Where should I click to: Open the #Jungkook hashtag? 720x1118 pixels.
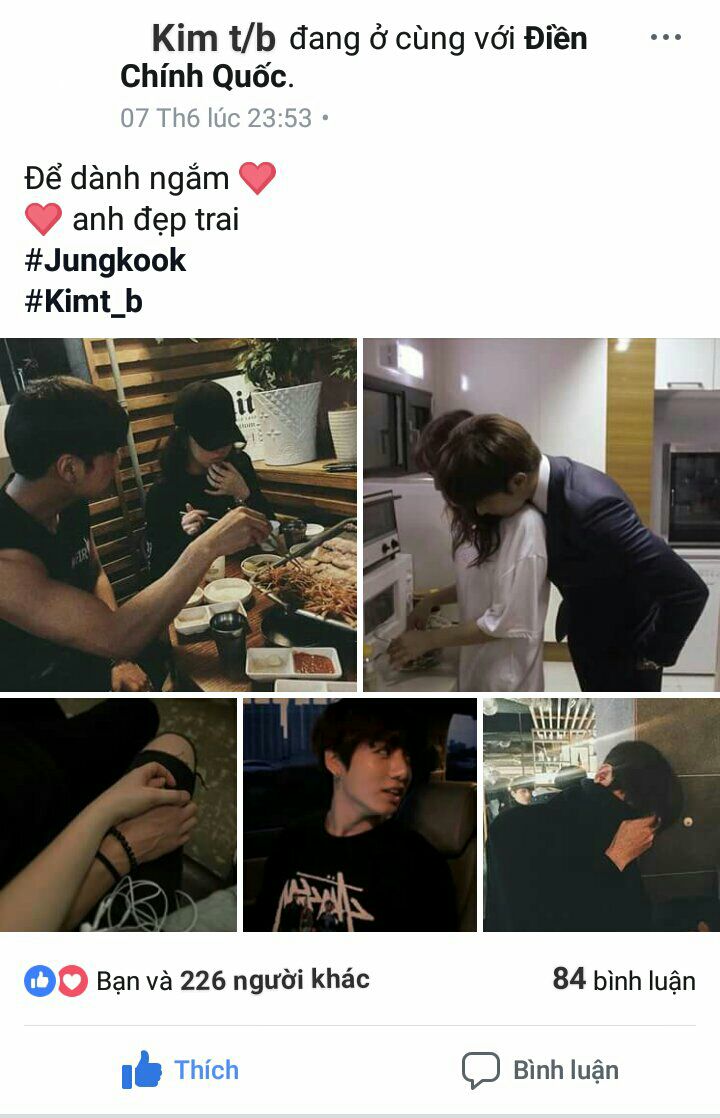pyautogui.click(x=105, y=261)
